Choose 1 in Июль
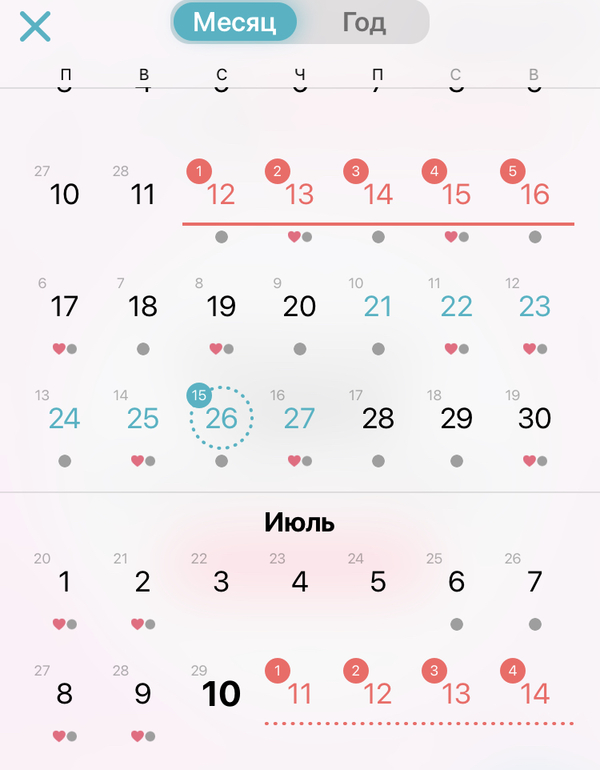Viewport: 600px width, 770px height. (64, 582)
